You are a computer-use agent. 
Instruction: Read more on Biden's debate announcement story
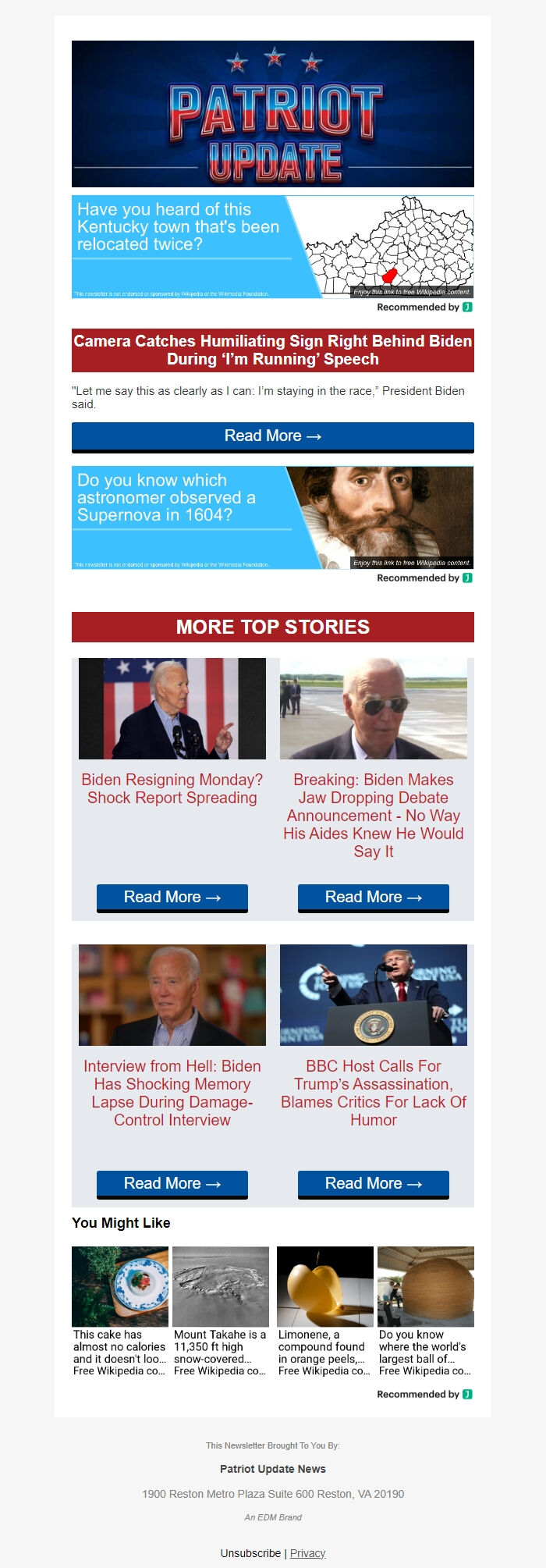tap(373, 898)
